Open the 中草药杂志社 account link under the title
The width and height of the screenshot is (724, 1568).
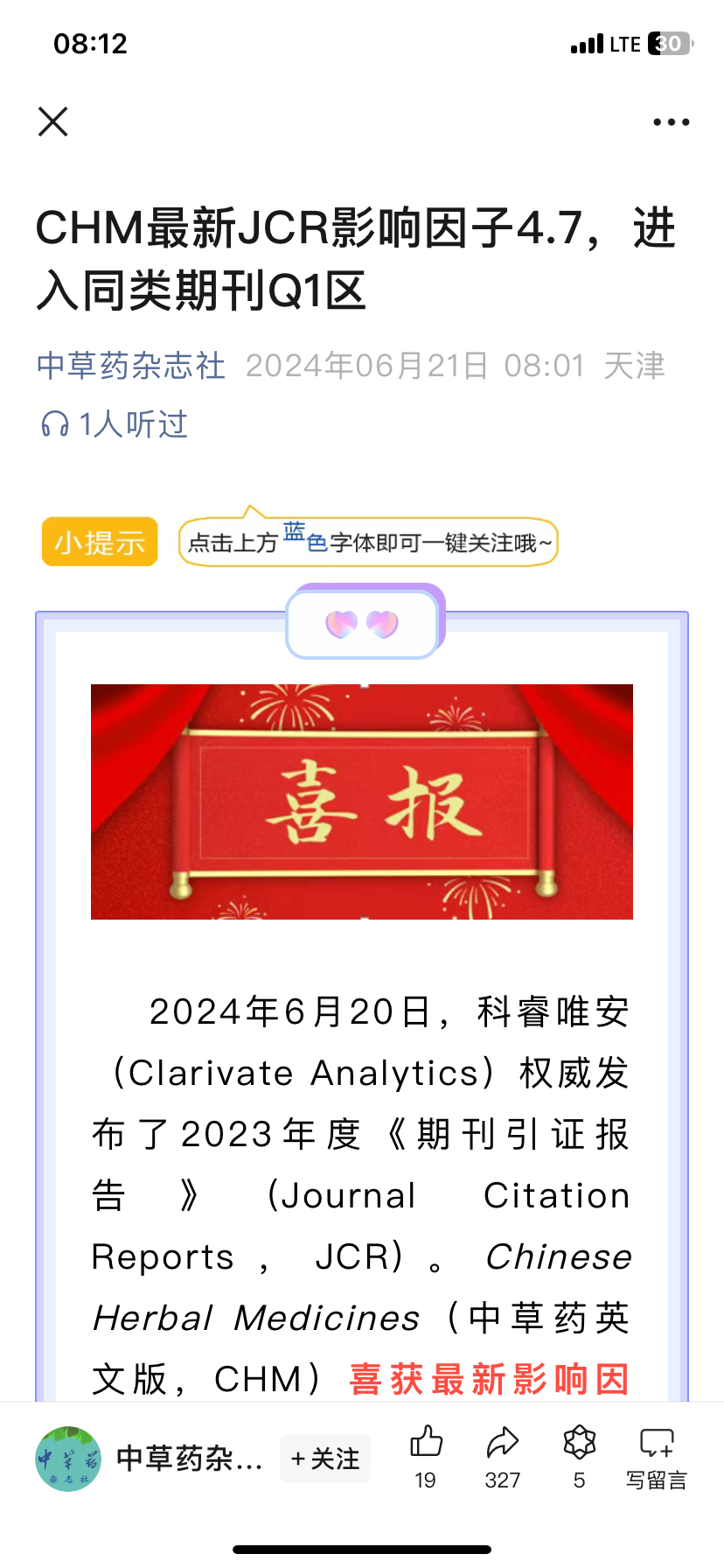(131, 366)
